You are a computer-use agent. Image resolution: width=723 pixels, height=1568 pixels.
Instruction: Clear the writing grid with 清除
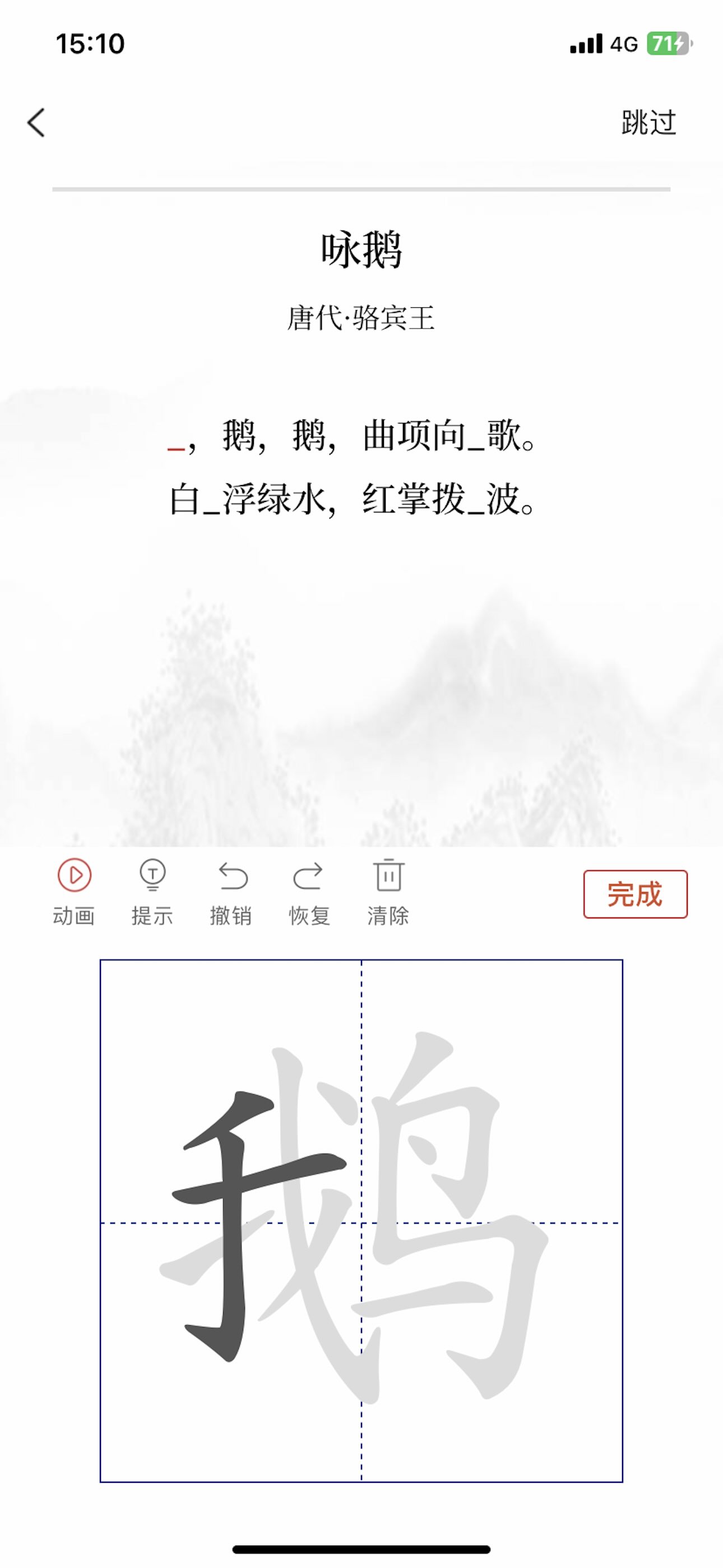point(389,891)
